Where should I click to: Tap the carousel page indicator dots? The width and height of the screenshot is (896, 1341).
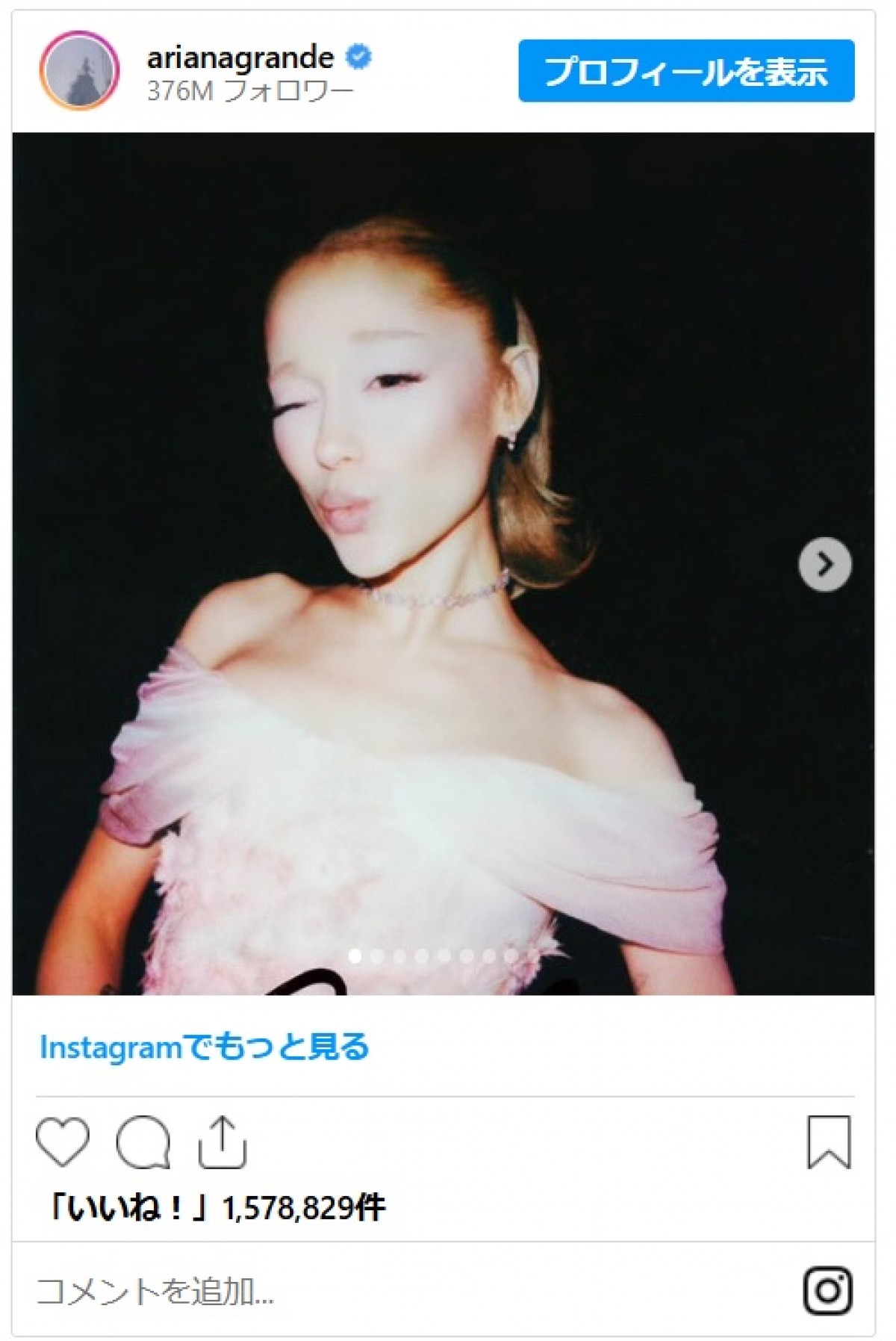(x=444, y=956)
